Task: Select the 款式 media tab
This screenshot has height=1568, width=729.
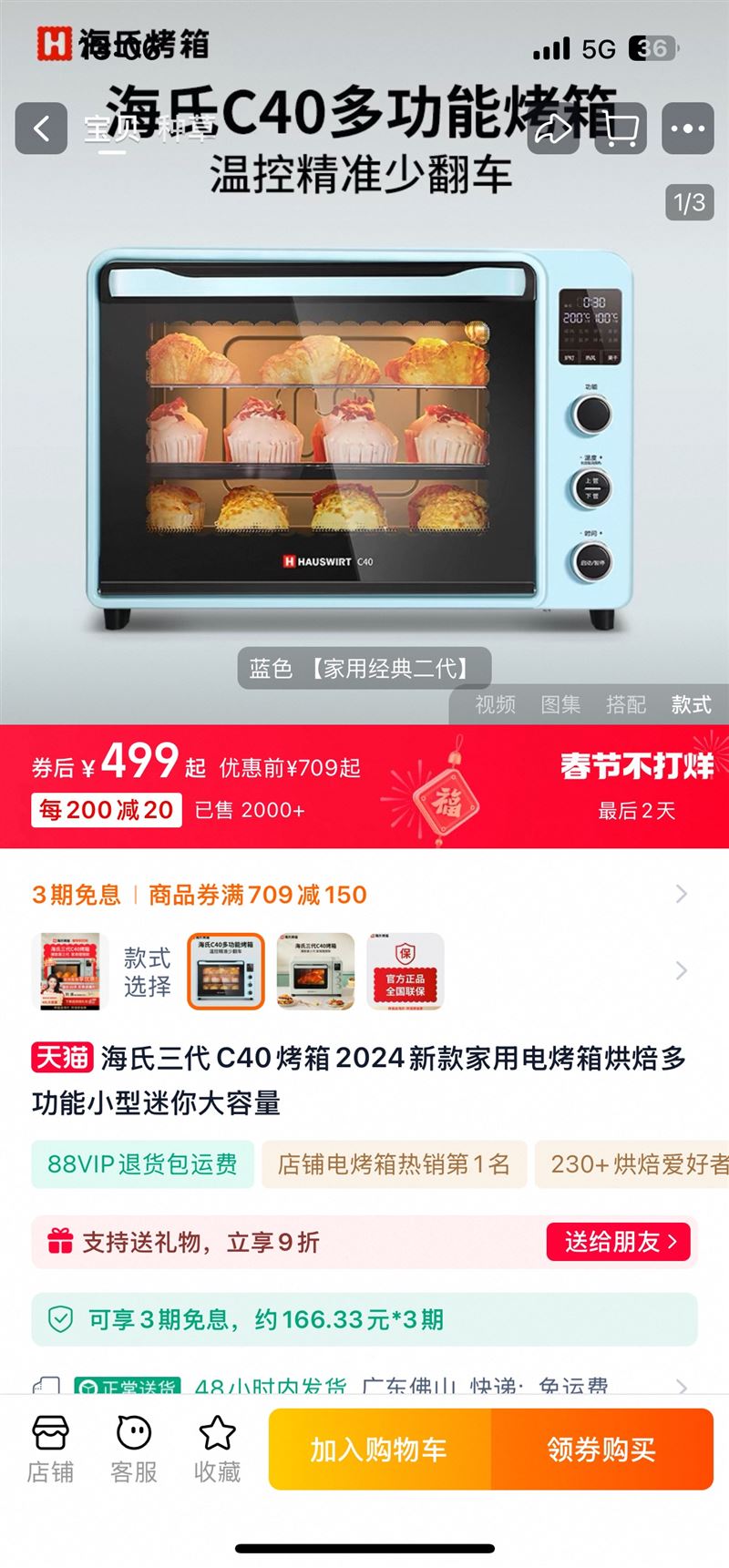Action: 692,704
